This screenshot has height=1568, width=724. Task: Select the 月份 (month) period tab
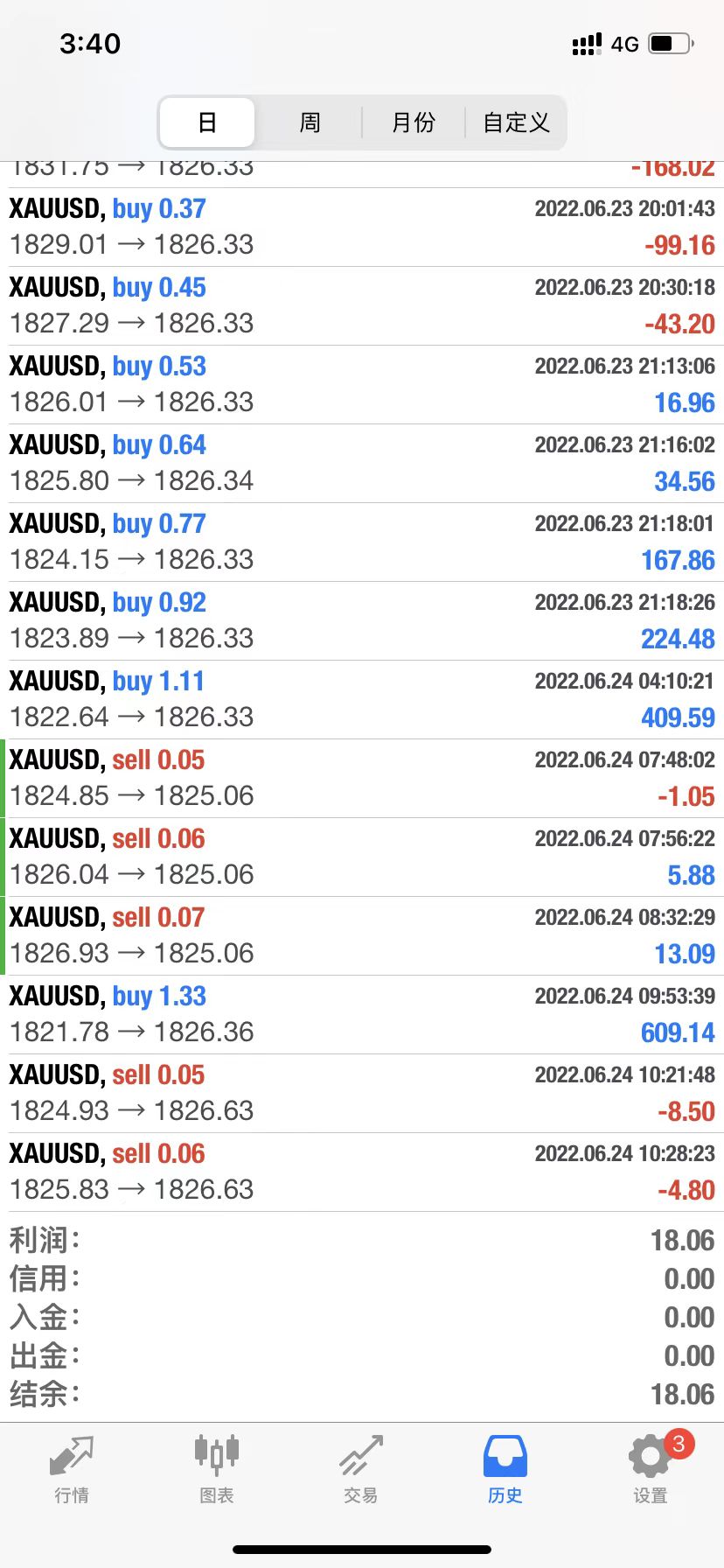coord(413,122)
